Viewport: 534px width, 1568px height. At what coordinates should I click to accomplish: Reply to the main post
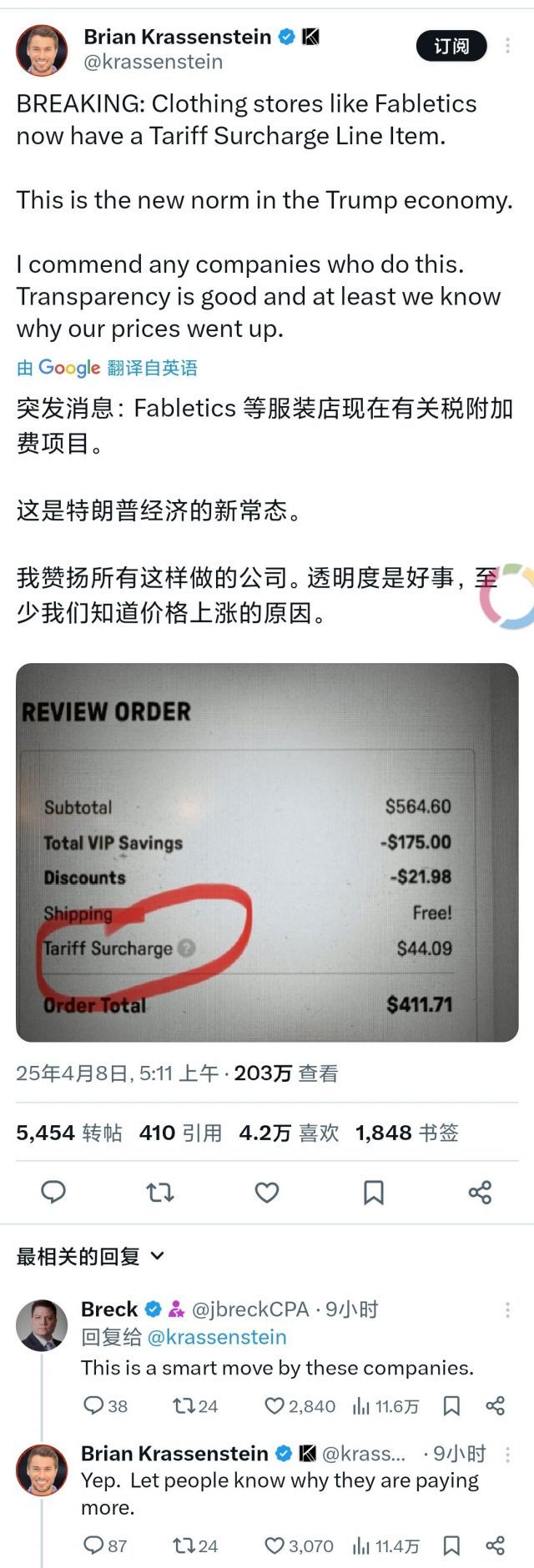point(53,1192)
